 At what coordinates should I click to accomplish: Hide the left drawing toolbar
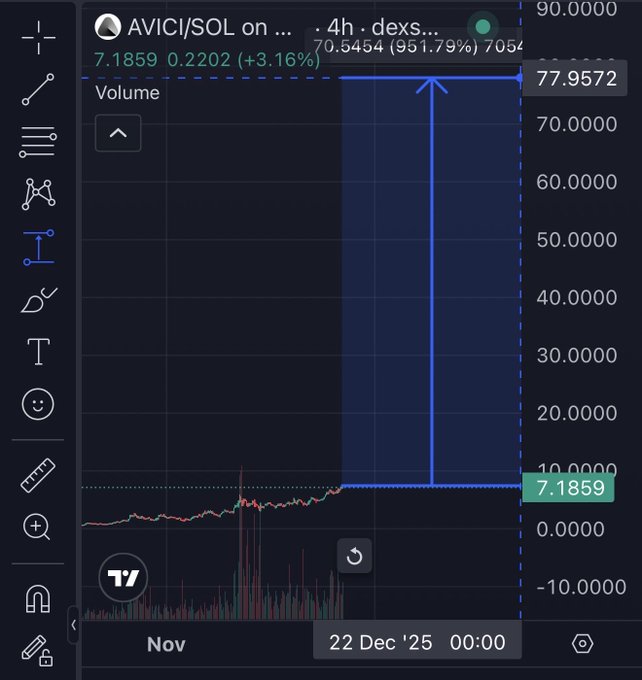coord(73,625)
